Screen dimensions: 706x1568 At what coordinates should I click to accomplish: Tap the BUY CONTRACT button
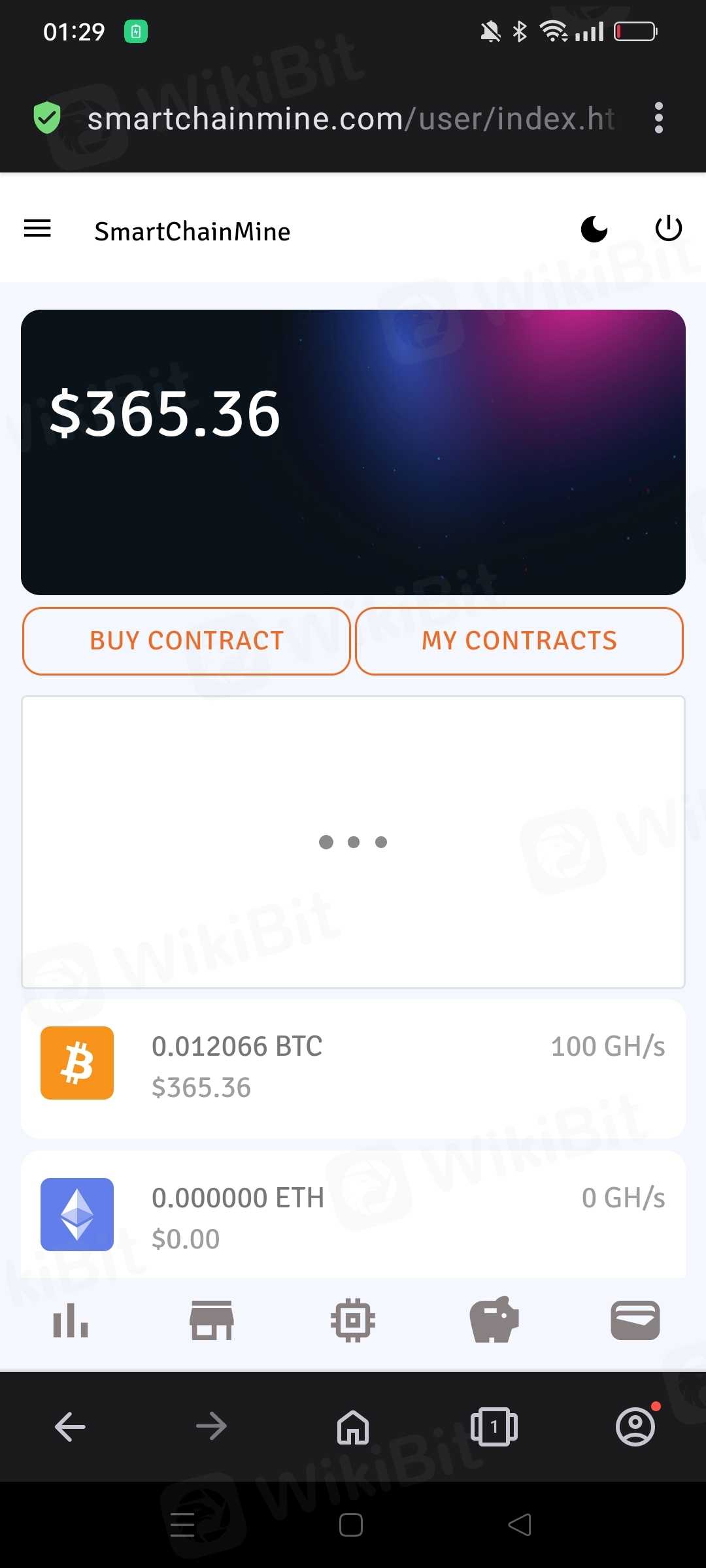click(x=187, y=641)
